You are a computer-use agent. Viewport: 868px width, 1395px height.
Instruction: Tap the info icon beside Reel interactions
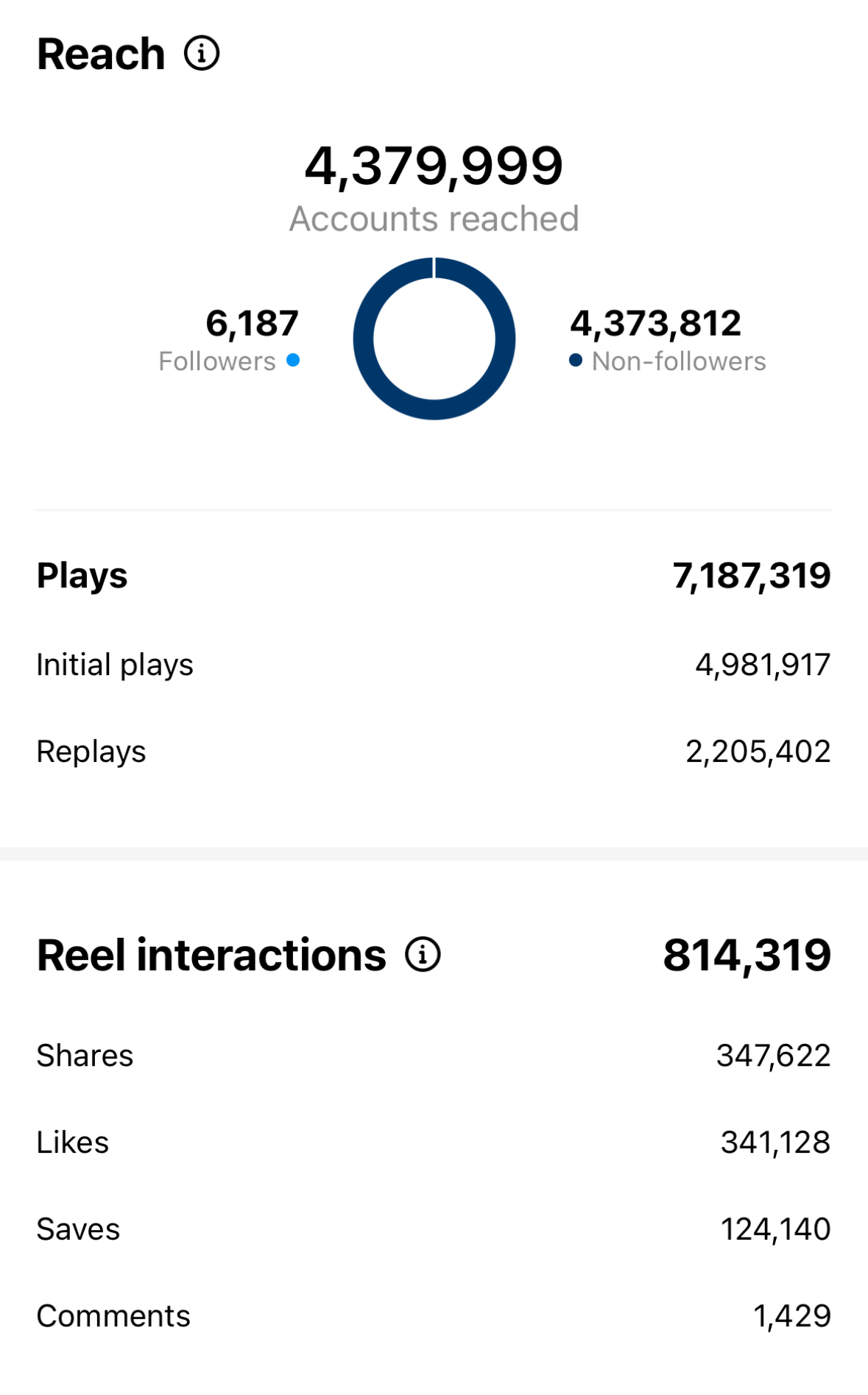pos(423,954)
